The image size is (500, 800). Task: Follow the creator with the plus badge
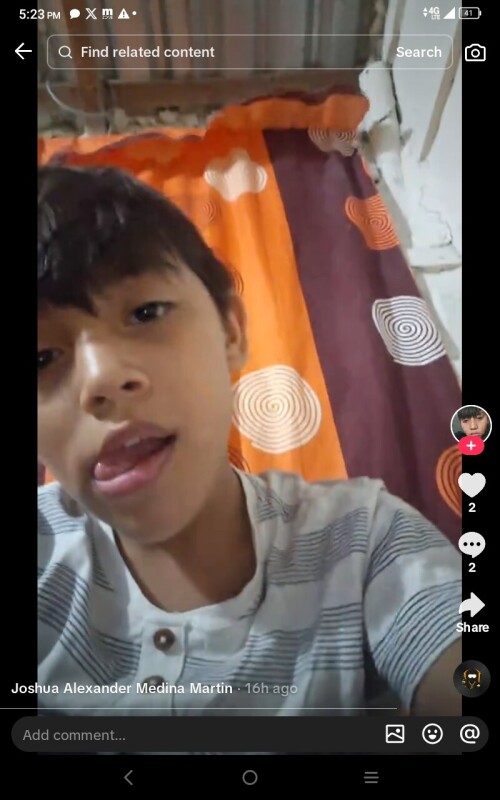coord(471,446)
